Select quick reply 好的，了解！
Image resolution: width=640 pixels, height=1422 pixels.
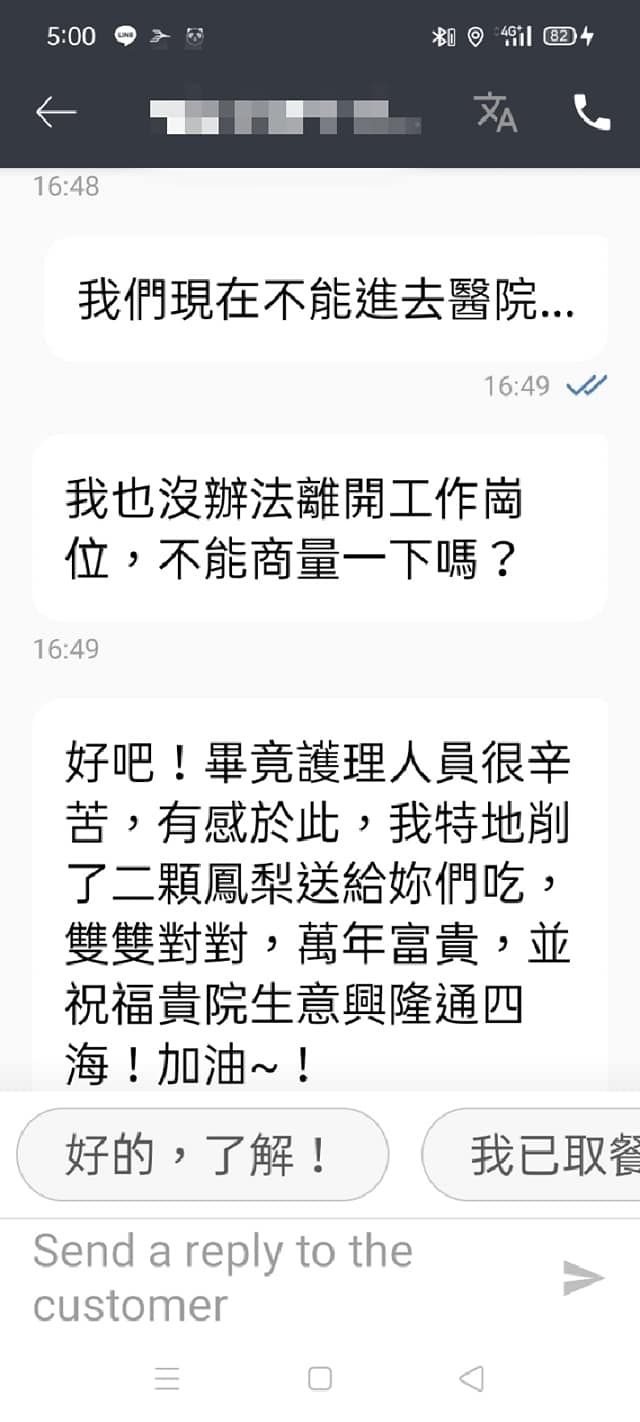point(202,1155)
